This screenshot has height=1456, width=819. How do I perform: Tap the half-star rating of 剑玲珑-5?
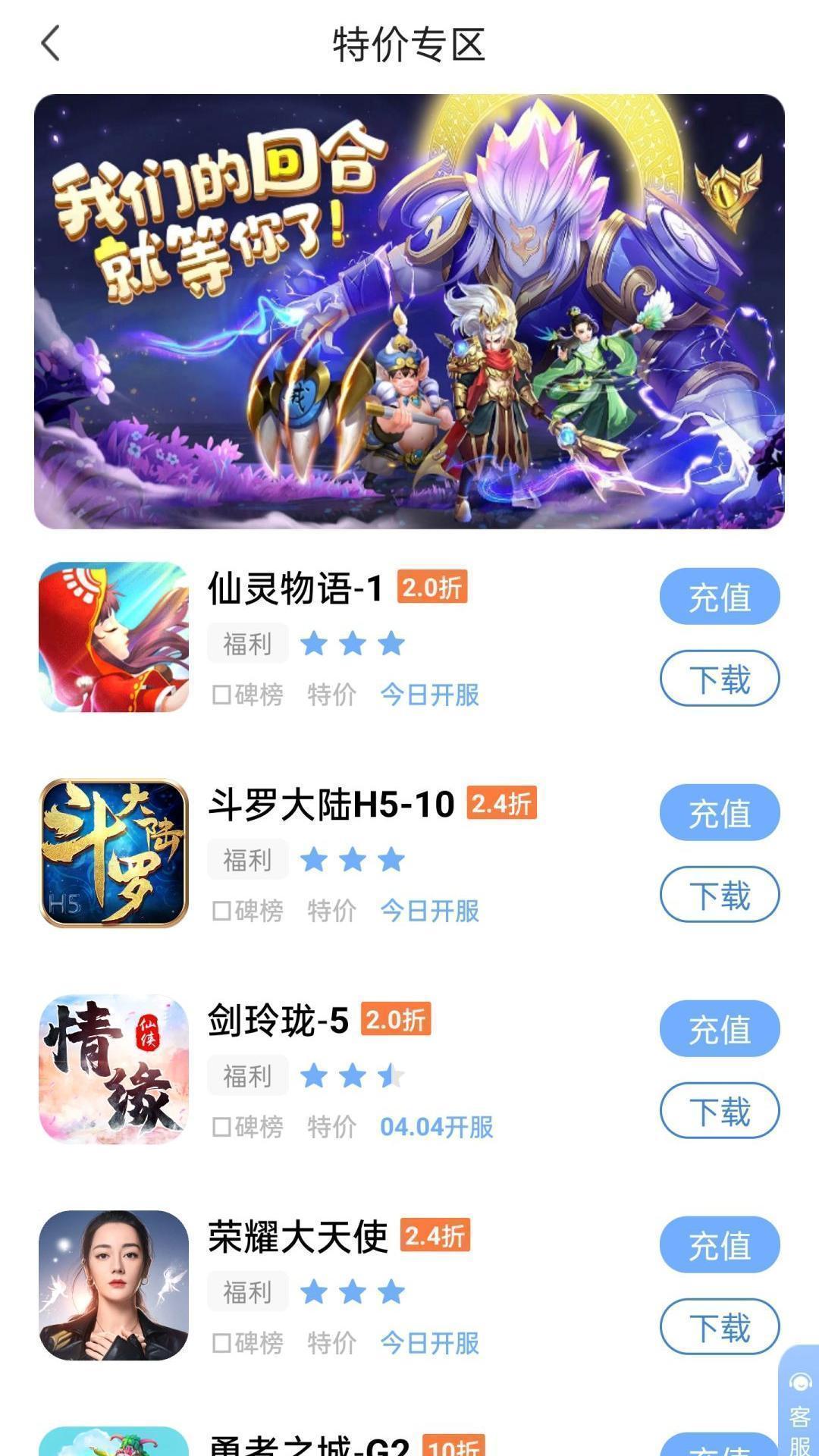pos(391,1075)
